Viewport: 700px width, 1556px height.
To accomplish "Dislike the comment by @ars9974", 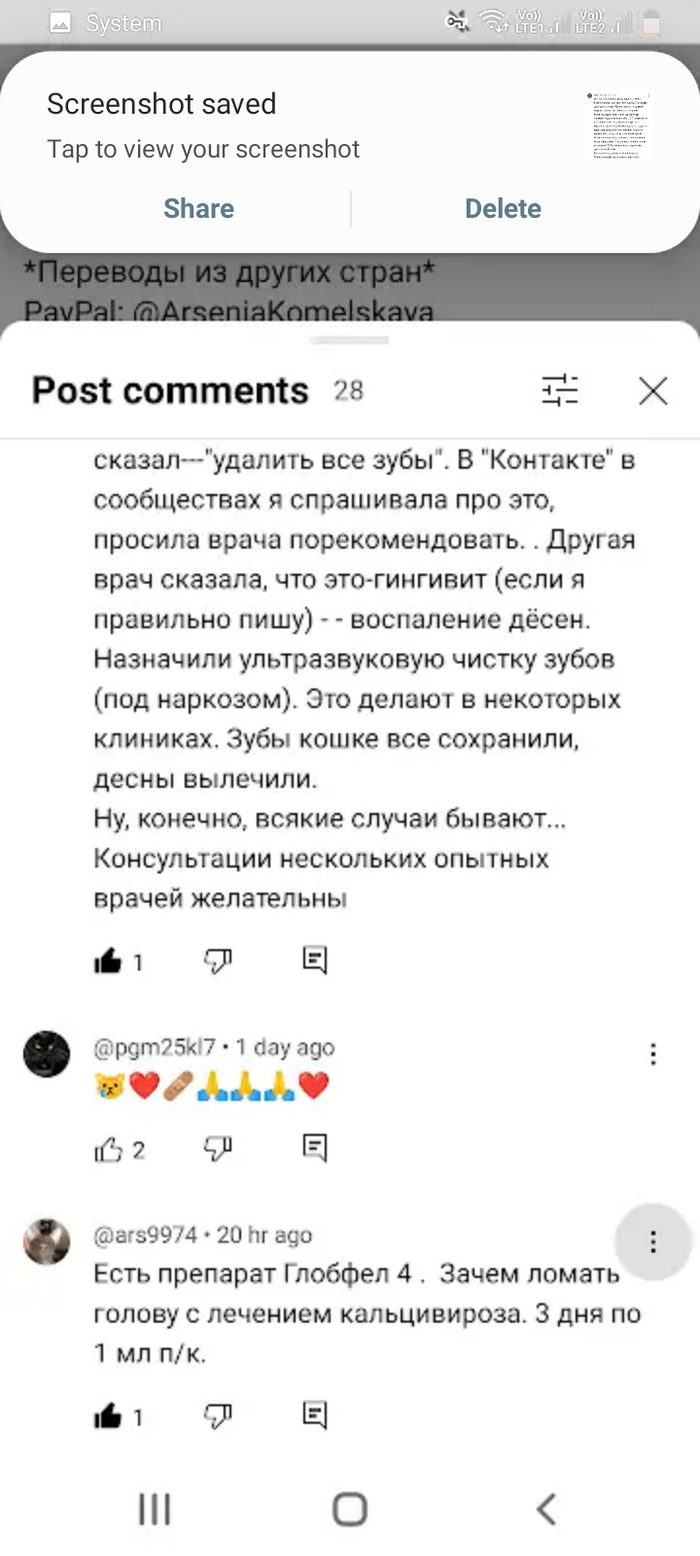I will coord(218,1415).
